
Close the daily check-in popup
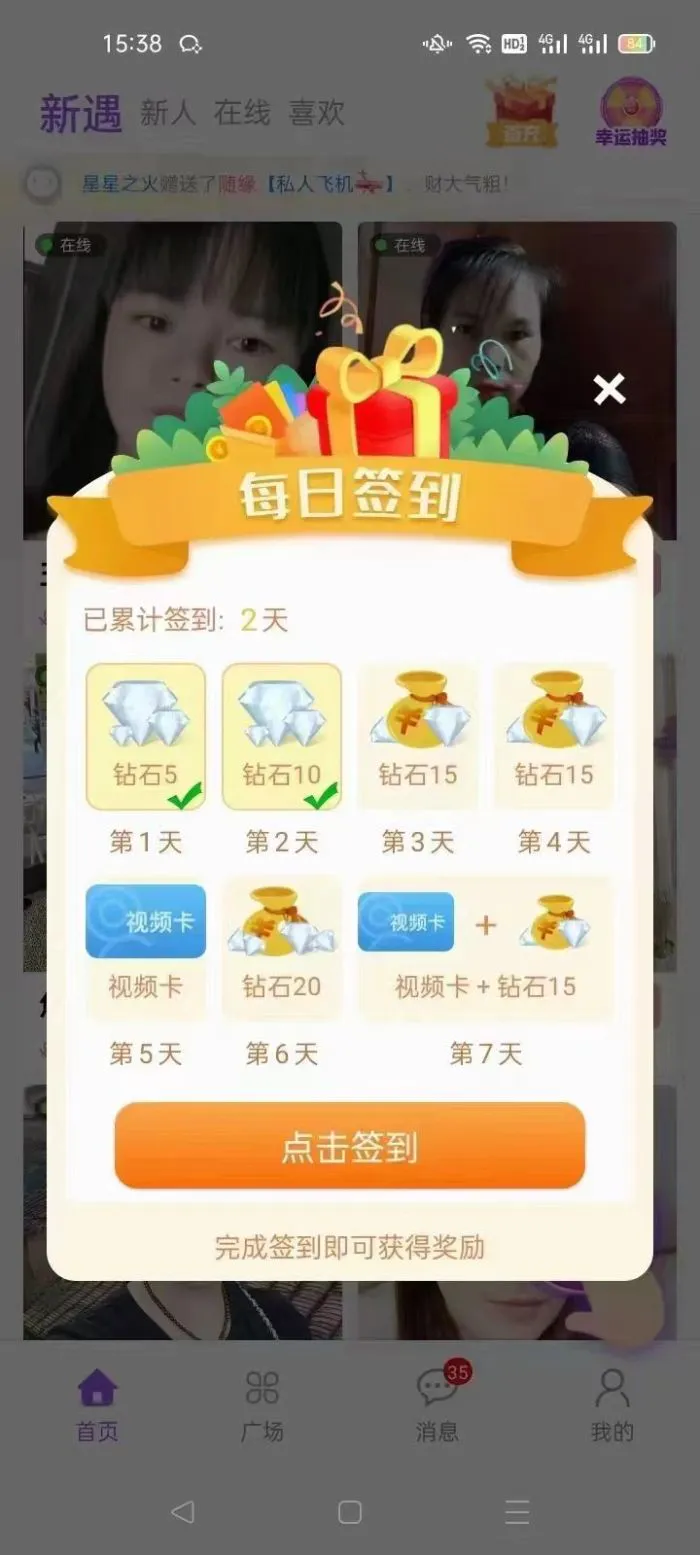[609, 389]
